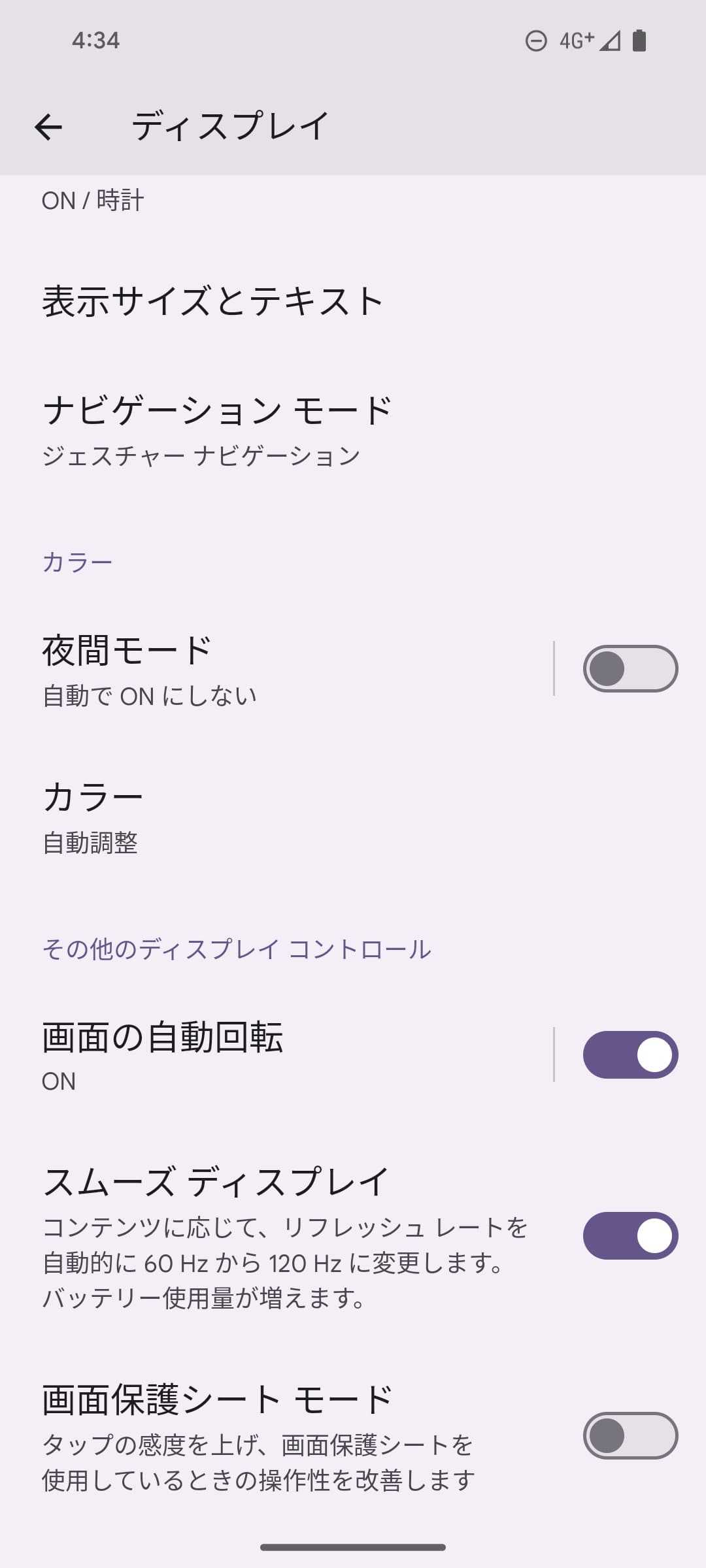Tap the カラー section heading

(x=76, y=561)
